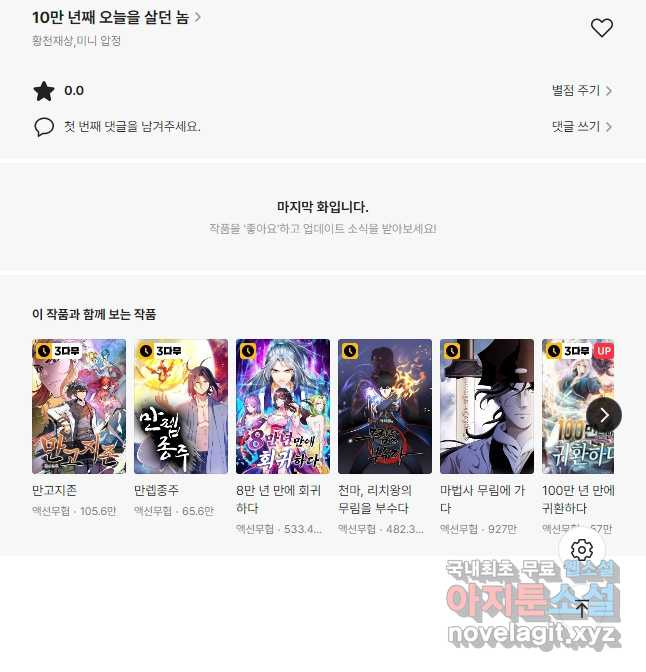Screen dimensions: 646x672
Task: Like this webtoon with the heart icon
Action: coord(601,28)
